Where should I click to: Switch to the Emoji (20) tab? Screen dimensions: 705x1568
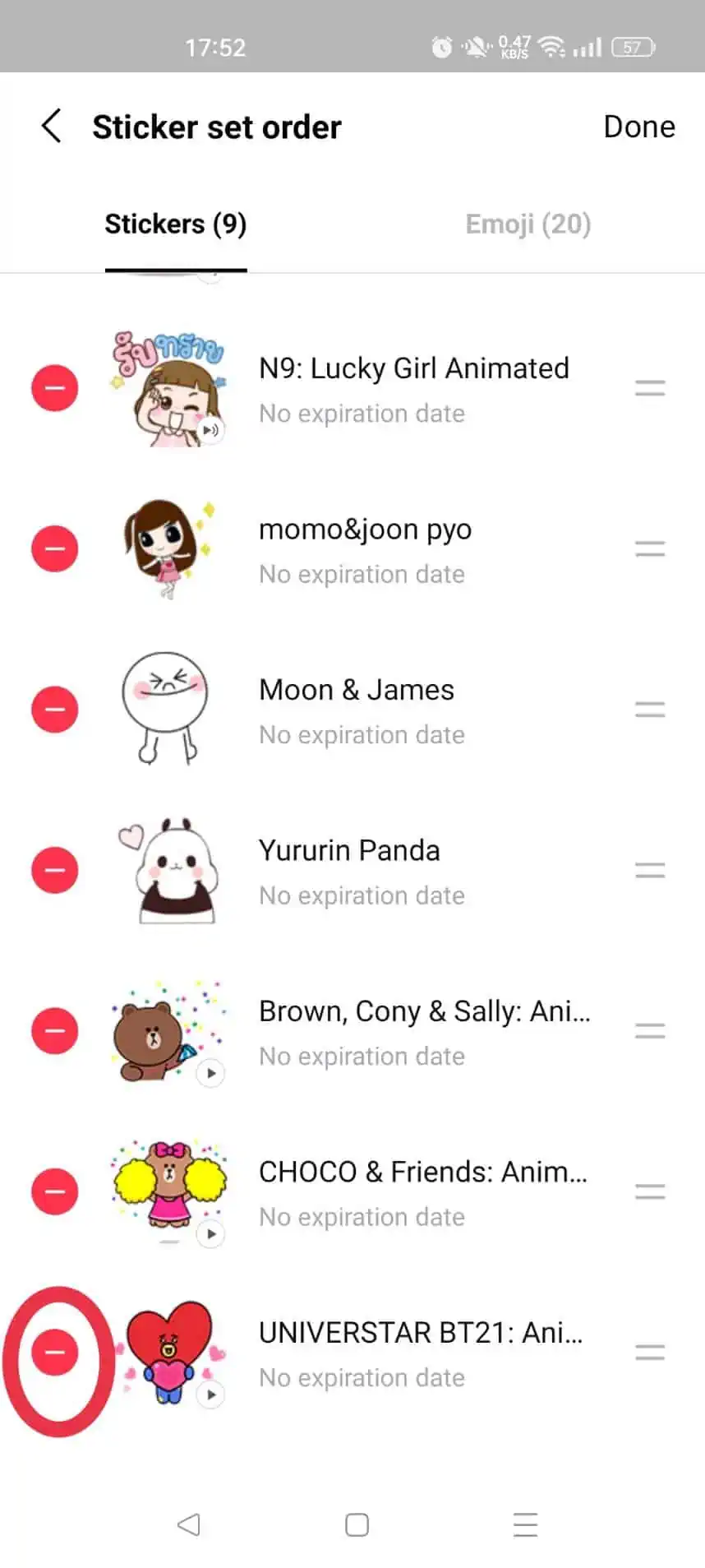(x=528, y=224)
